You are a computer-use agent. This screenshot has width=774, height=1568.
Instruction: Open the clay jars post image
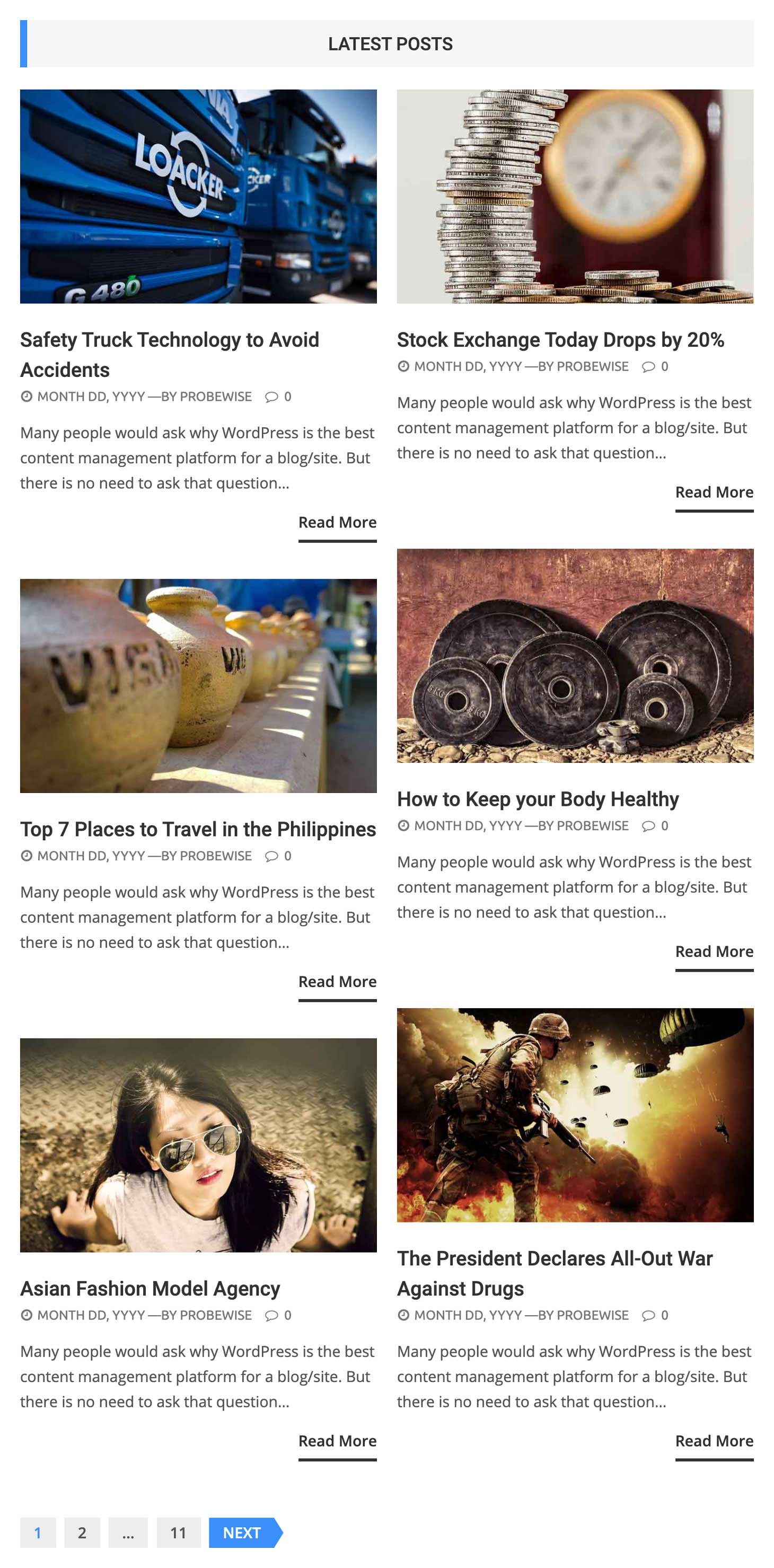198,685
